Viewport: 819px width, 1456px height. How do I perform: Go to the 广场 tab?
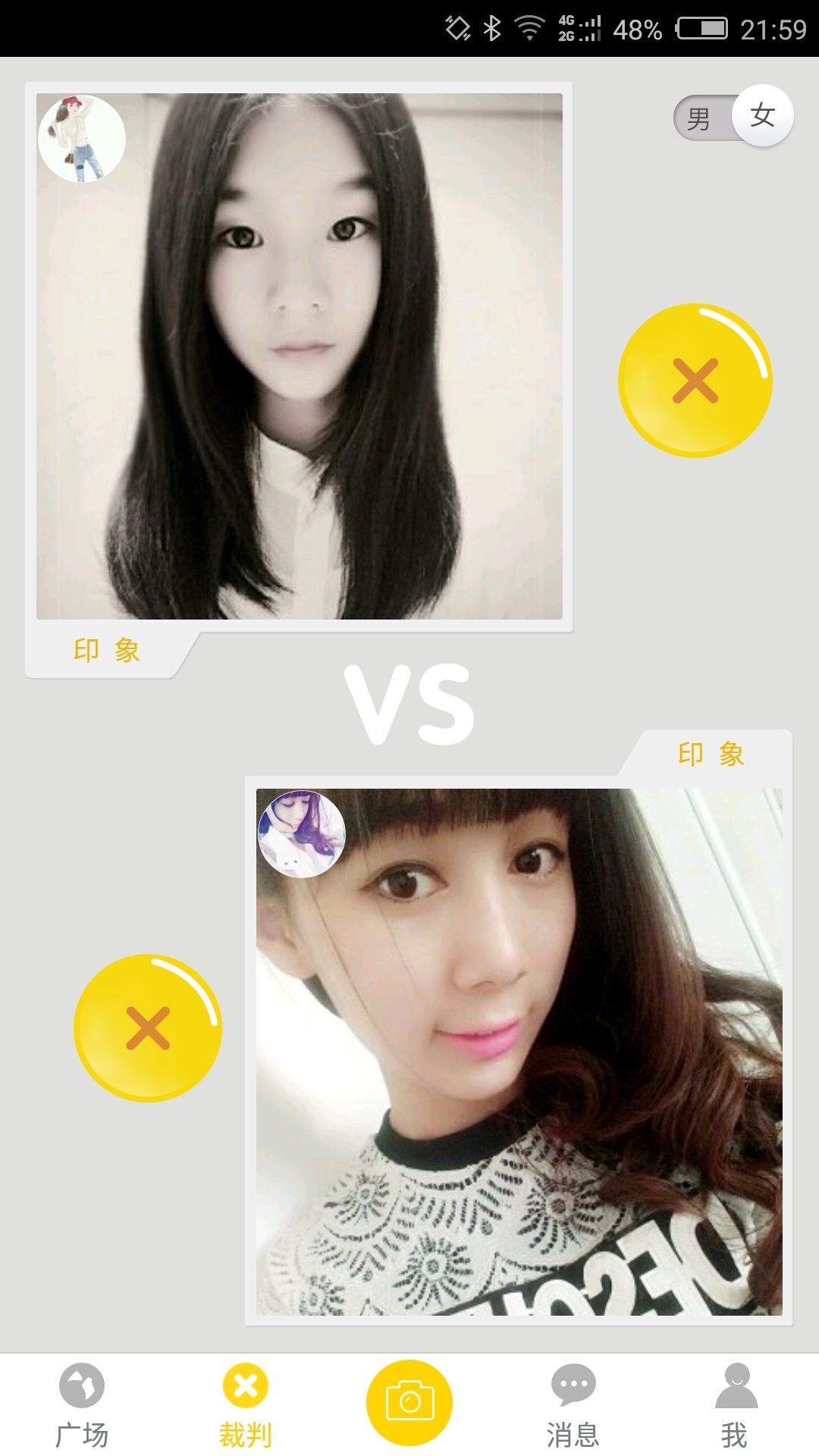tap(82, 1404)
